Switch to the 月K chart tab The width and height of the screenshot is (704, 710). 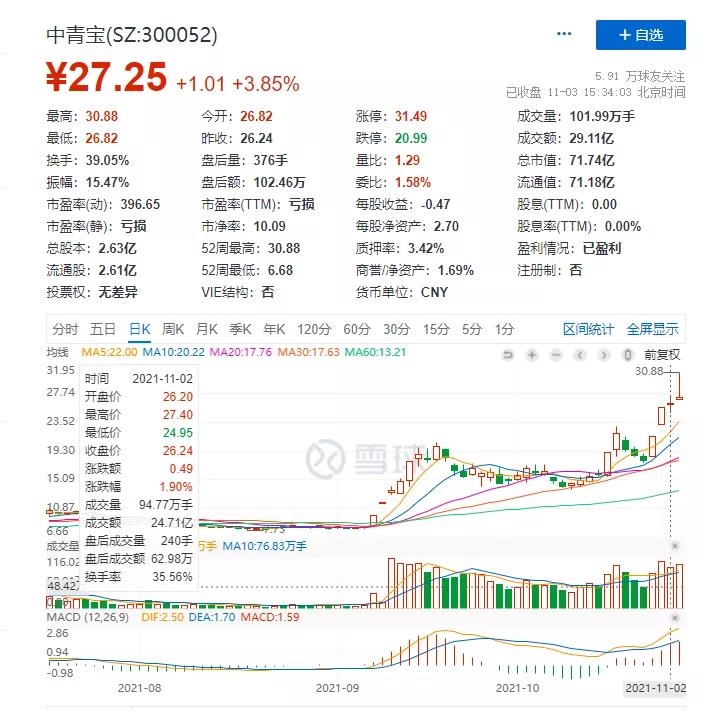(207, 329)
